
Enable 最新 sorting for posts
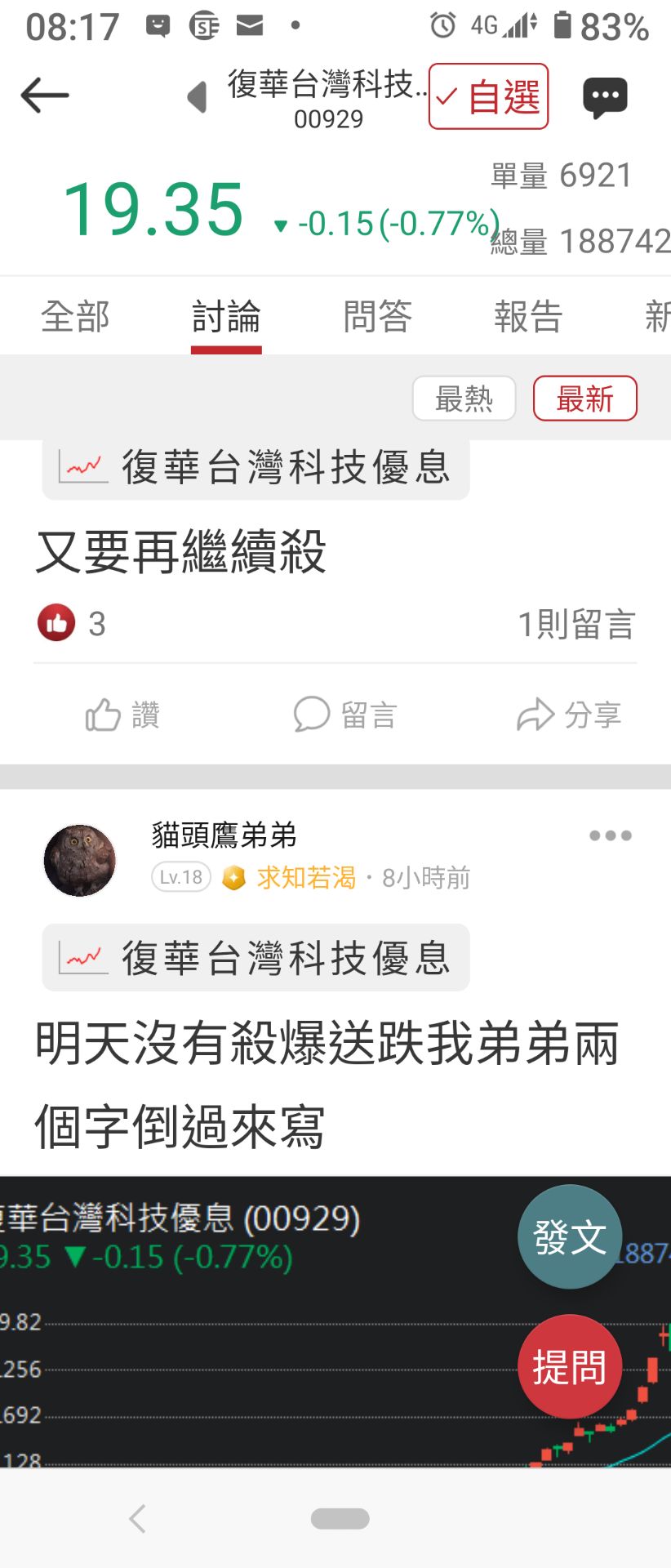(x=585, y=399)
